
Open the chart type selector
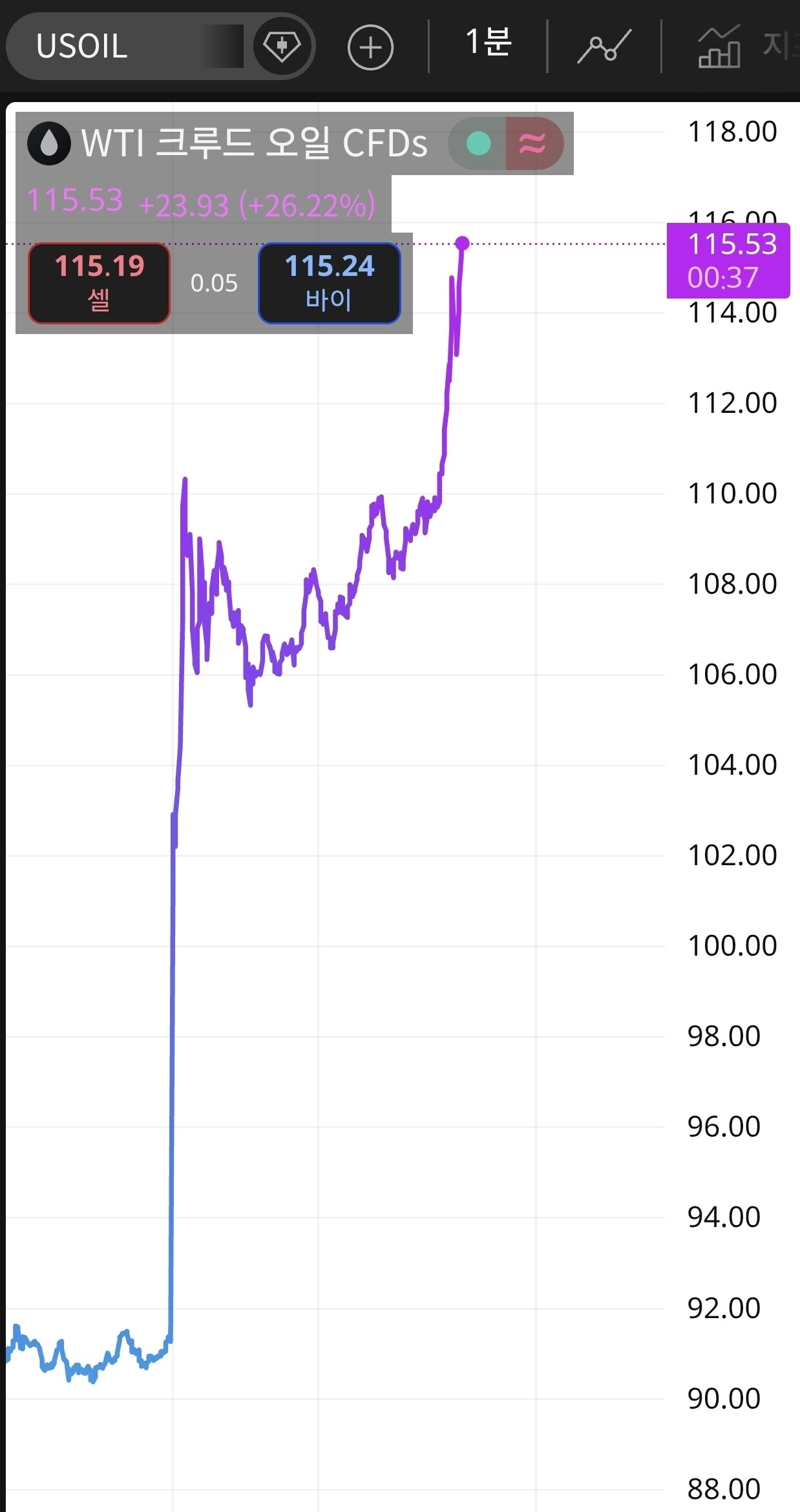pyautogui.click(x=604, y=47)
